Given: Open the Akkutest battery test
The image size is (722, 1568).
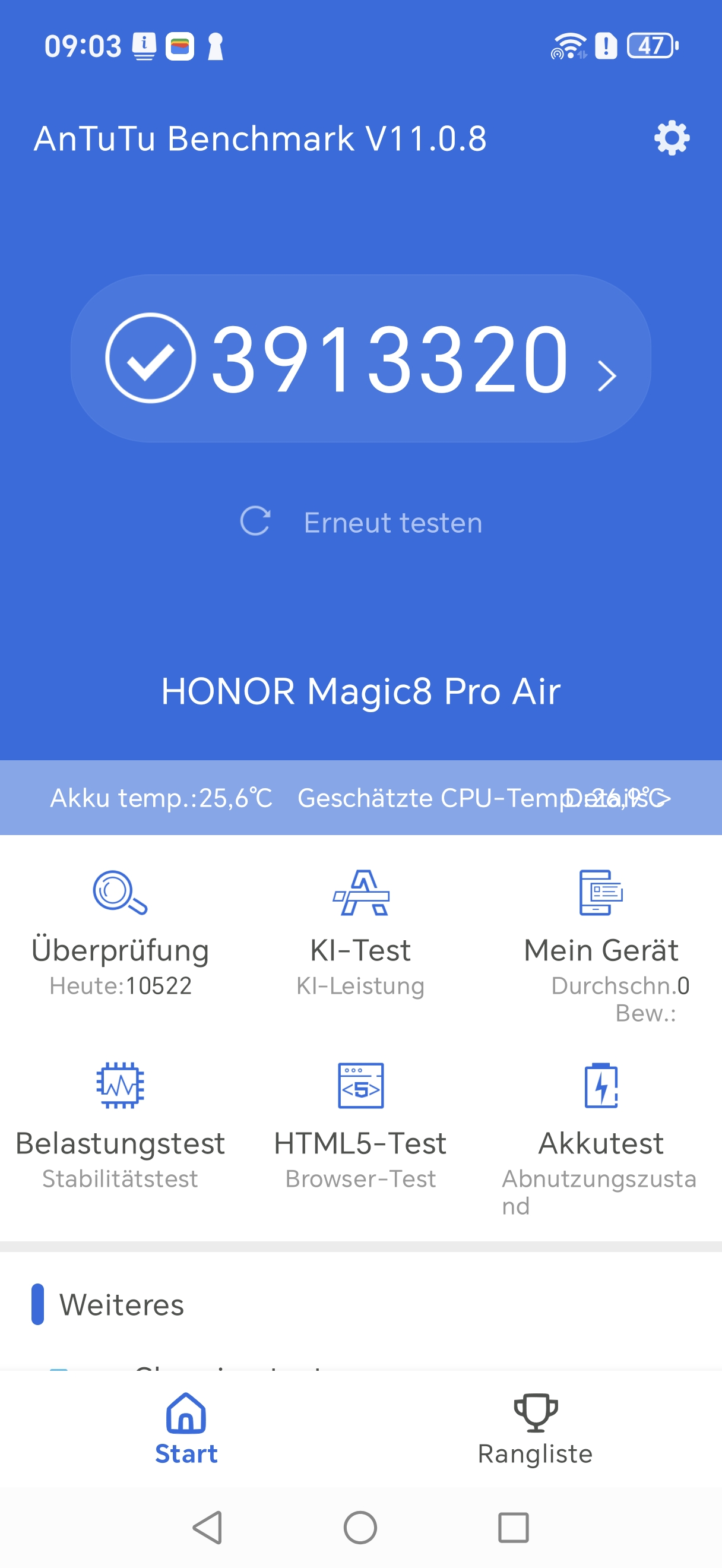Looking at the screenshot, I should click(x=601, y=1125).
